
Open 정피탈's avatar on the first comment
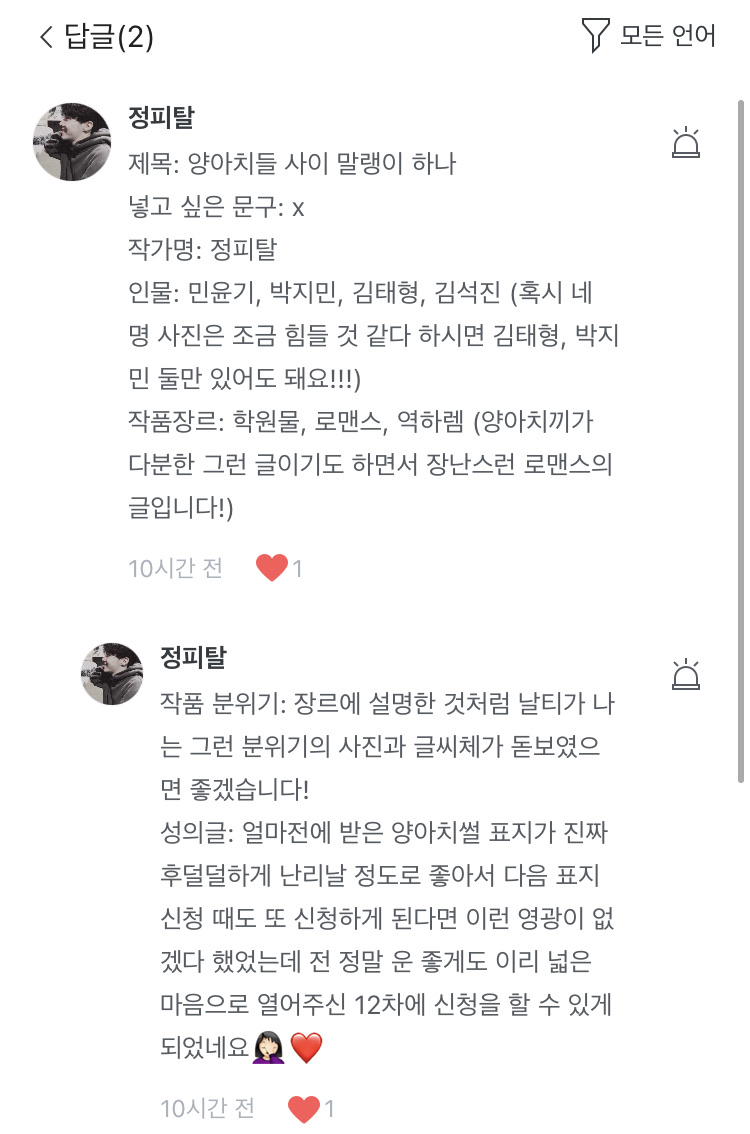(72, 141)
